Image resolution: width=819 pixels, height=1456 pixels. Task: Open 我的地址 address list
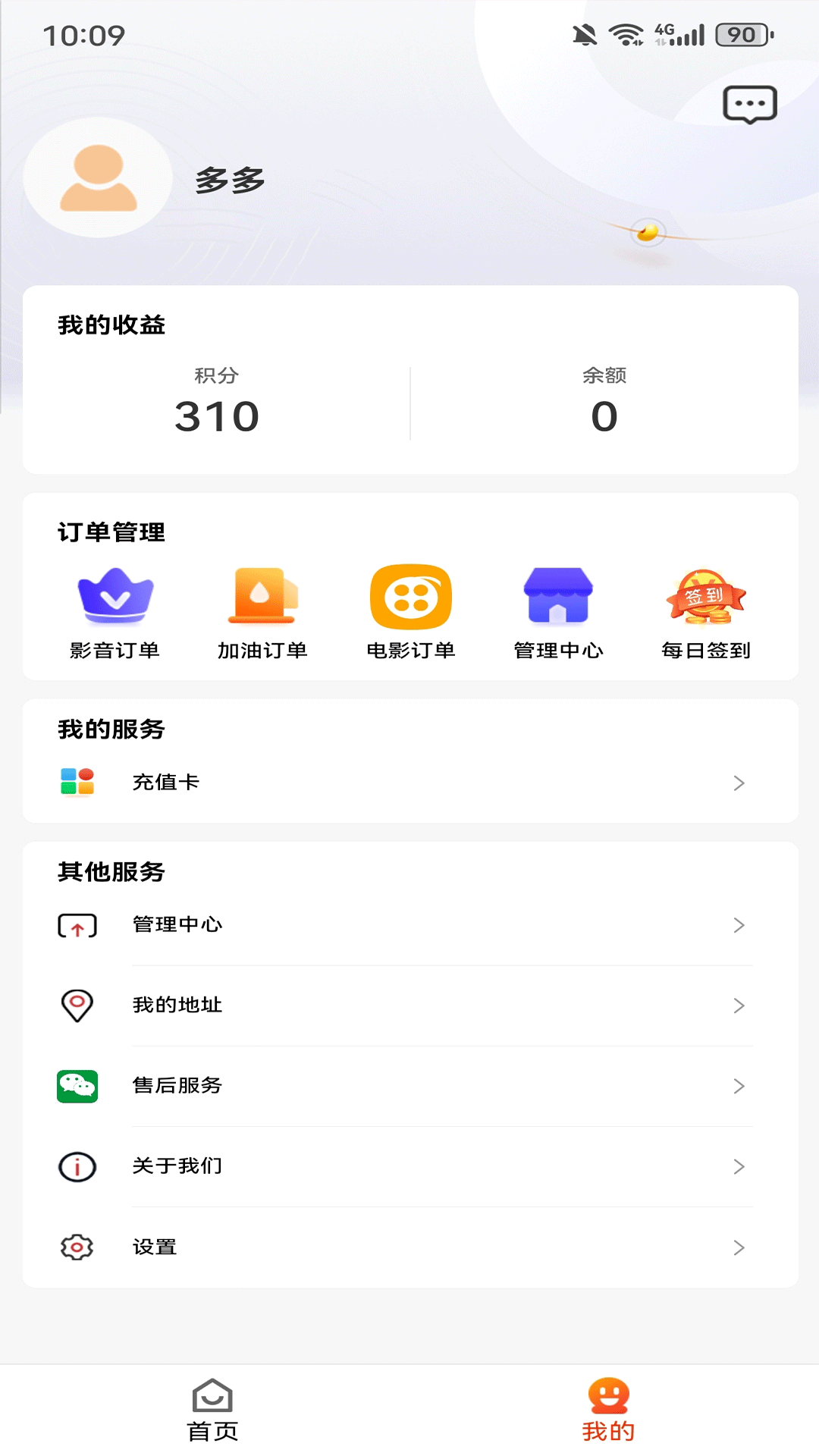[x=409, y=1006]
